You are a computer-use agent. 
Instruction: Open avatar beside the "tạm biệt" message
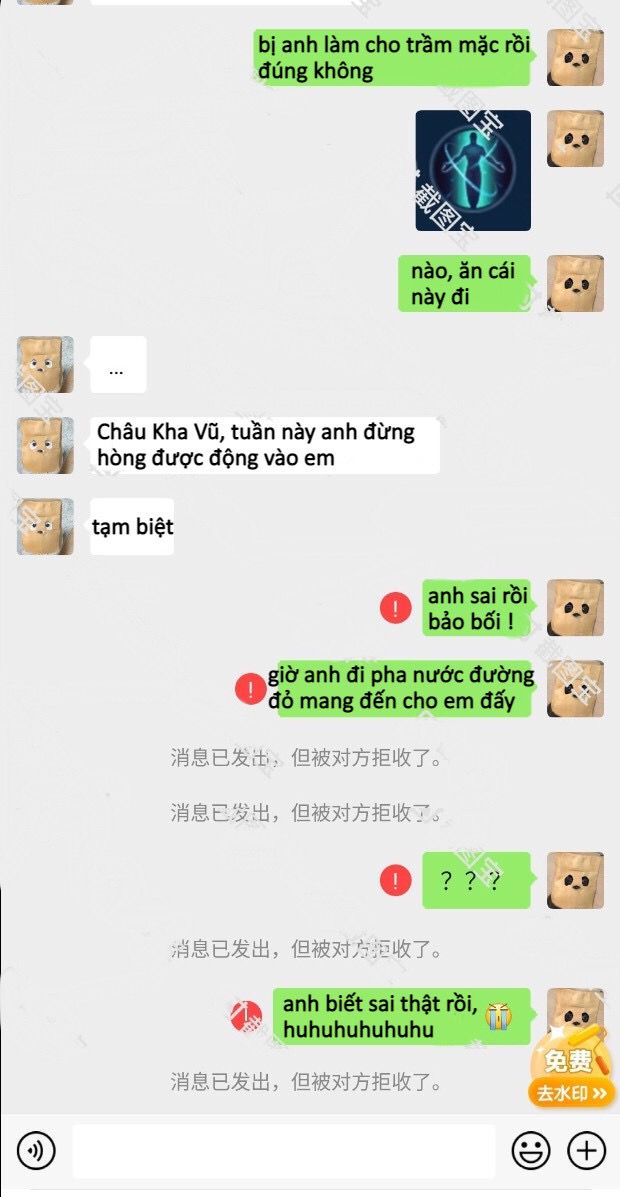click(45, 526)
